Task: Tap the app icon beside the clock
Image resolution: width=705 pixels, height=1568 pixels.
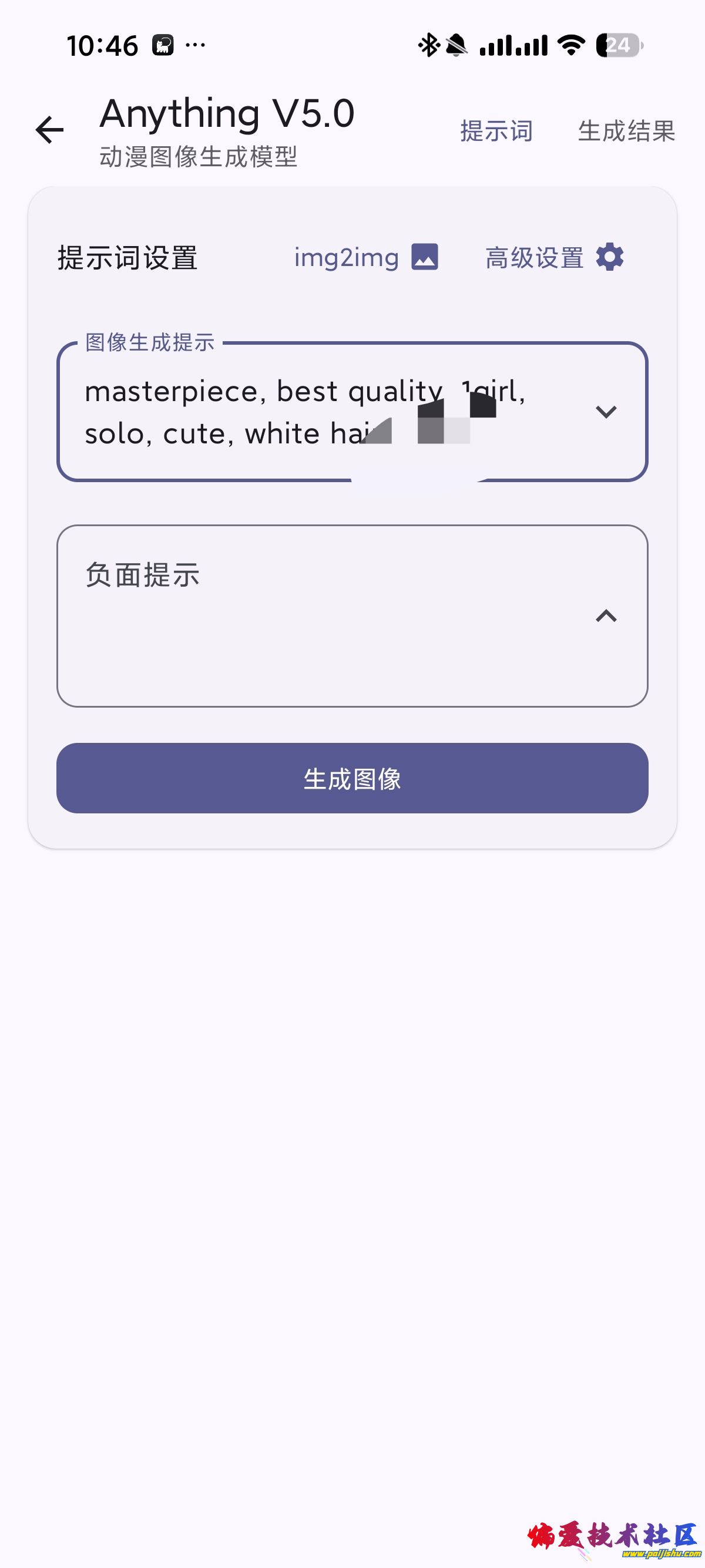Action: click(x=162, y=46)
